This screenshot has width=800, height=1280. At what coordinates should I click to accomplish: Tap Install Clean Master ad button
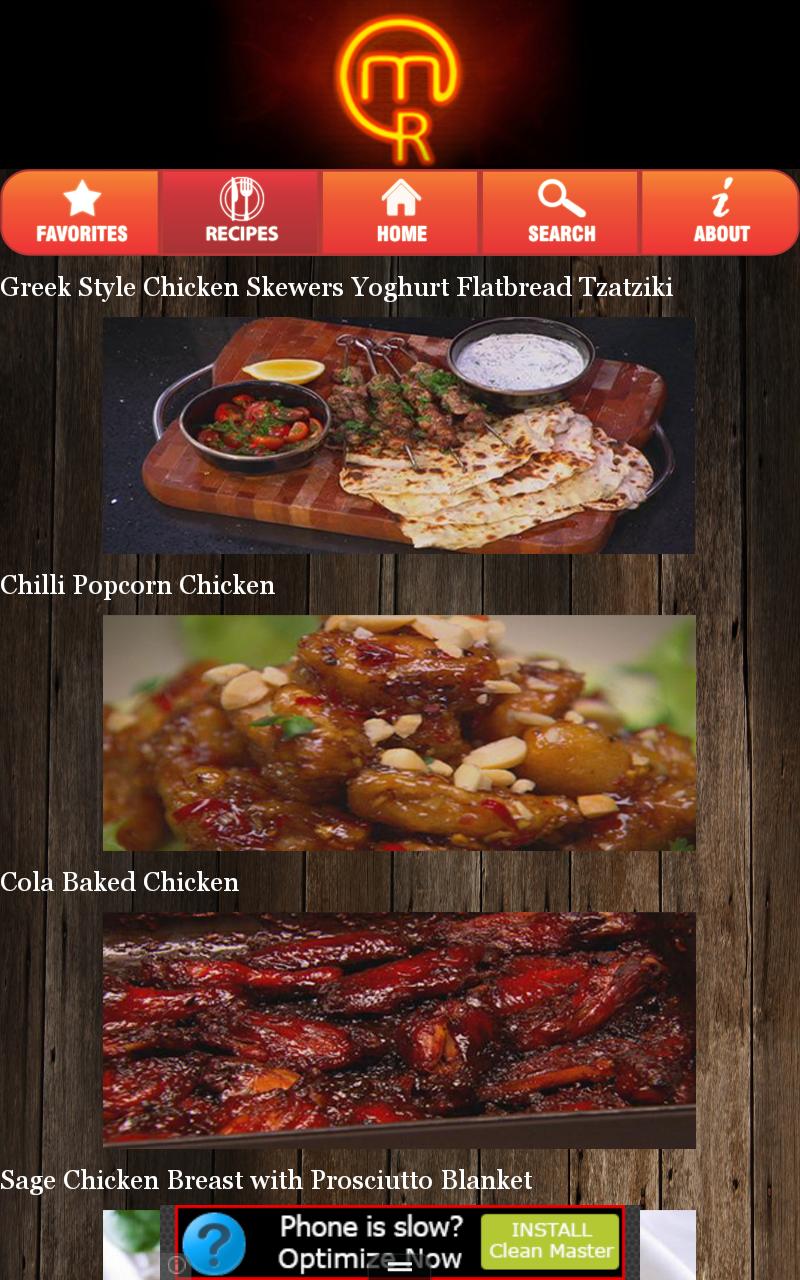click(x=551, y=1241)
